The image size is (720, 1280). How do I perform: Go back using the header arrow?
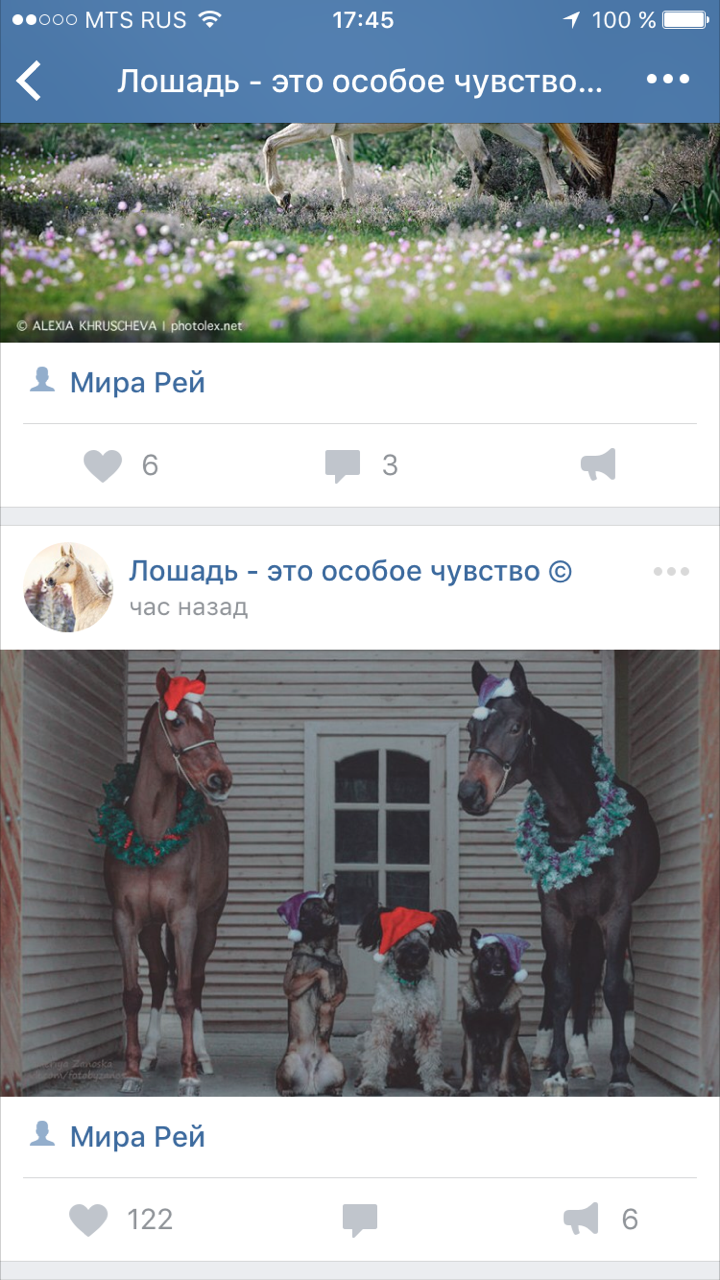(x=30, y=81)
